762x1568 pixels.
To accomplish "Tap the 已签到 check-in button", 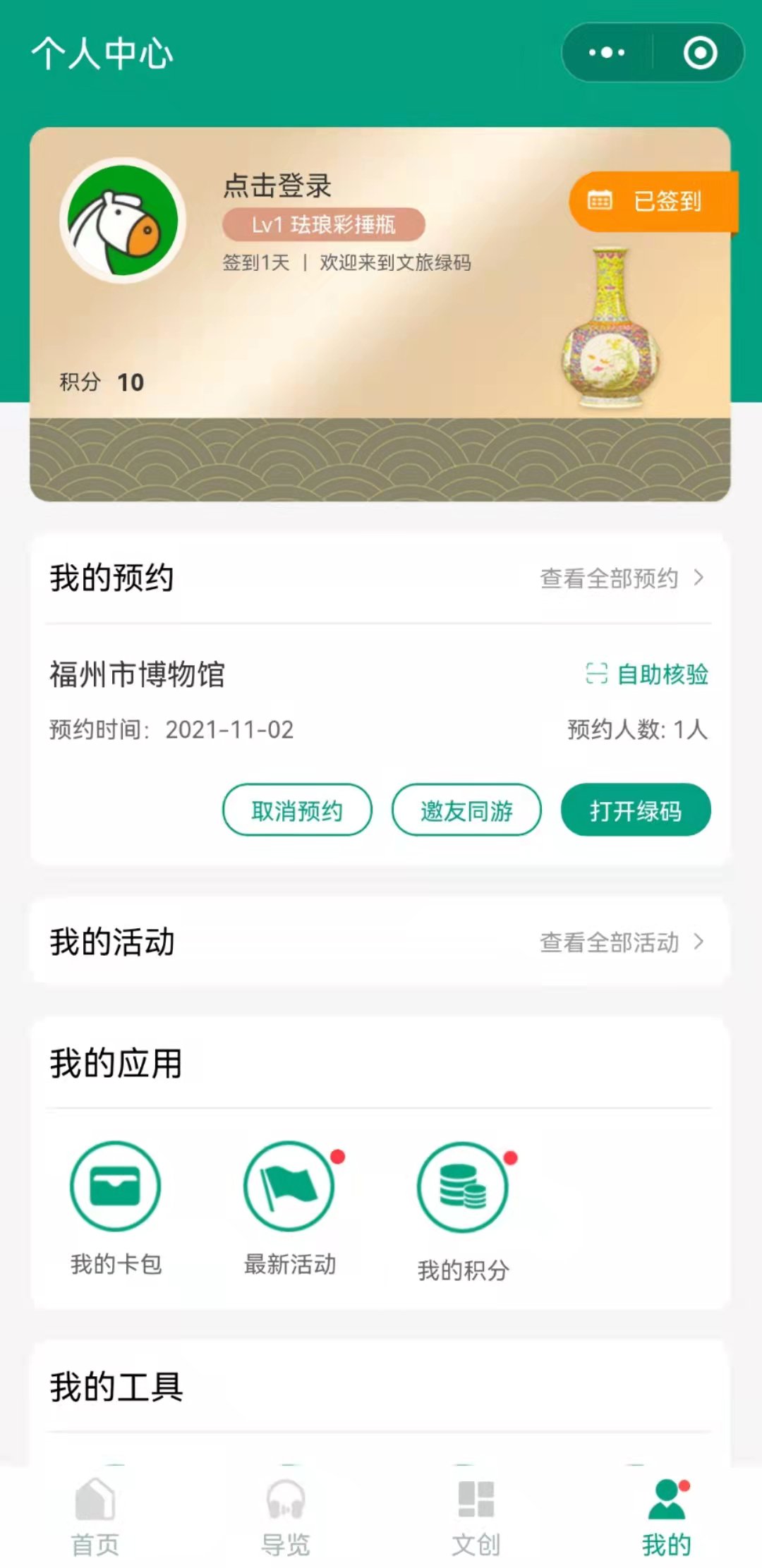I will pyautogui.click(x=653, y=202).
